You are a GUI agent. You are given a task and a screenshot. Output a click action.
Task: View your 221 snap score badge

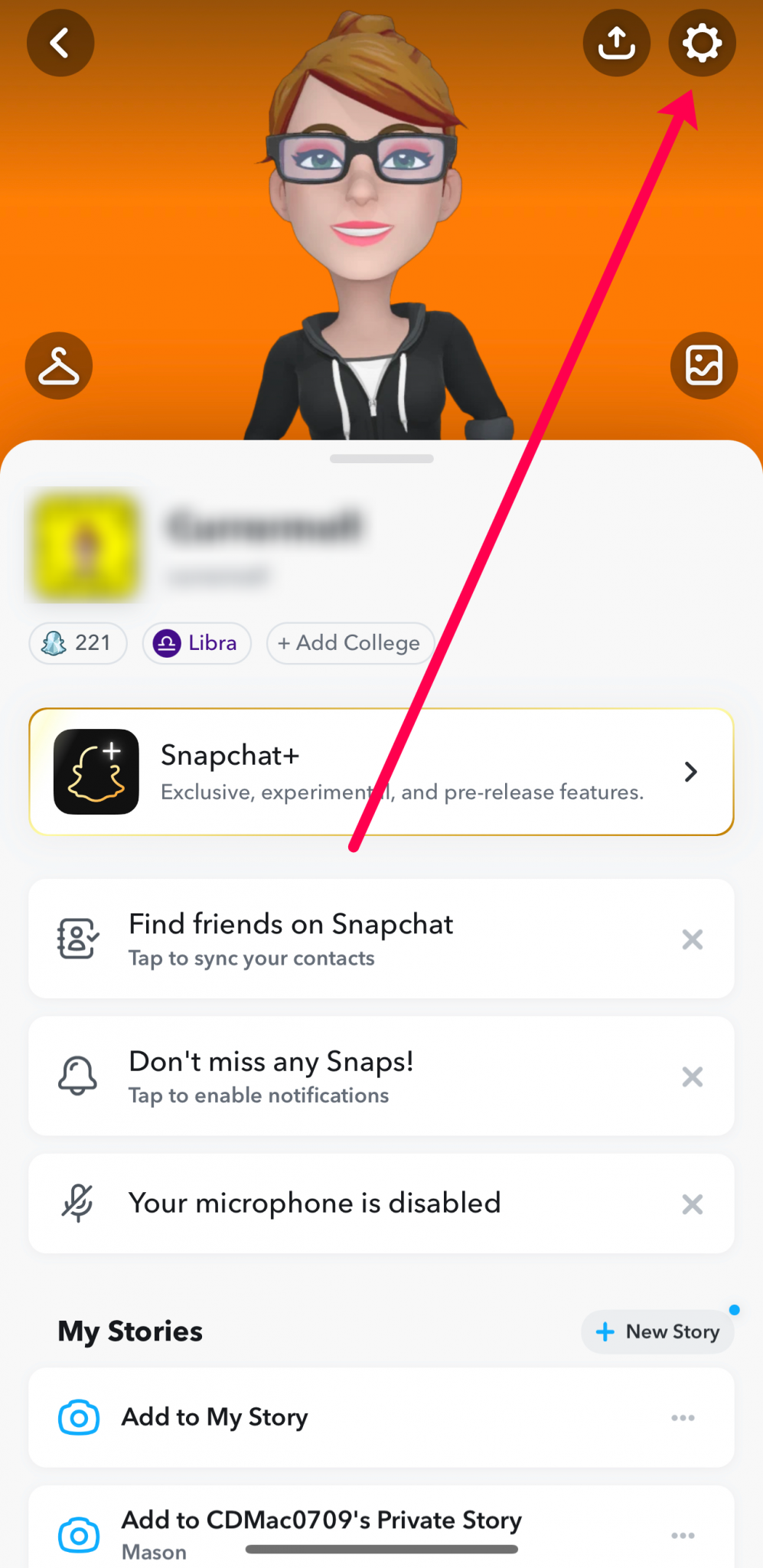point(77,643)
